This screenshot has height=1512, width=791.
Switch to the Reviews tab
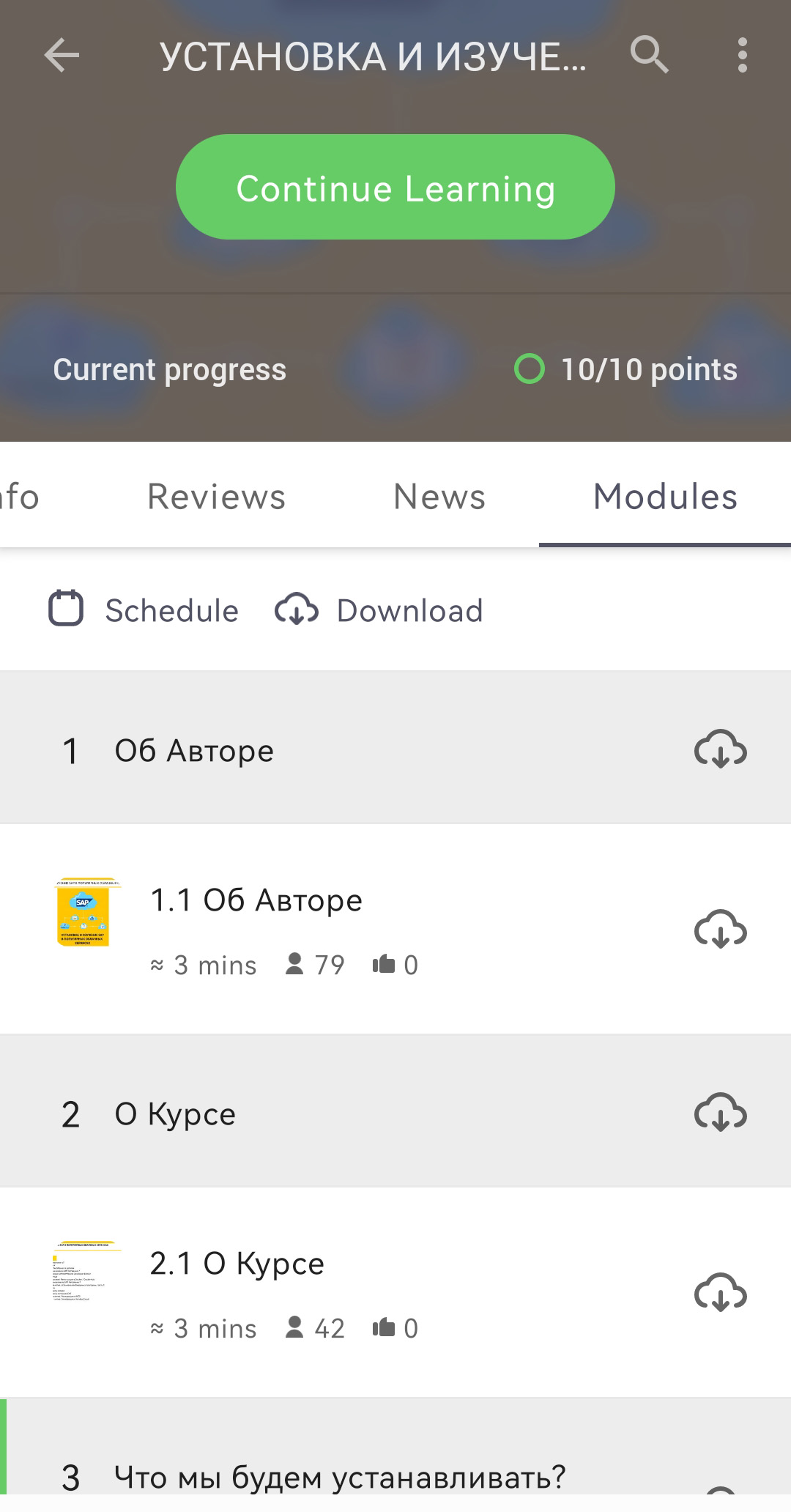[216, 497]
